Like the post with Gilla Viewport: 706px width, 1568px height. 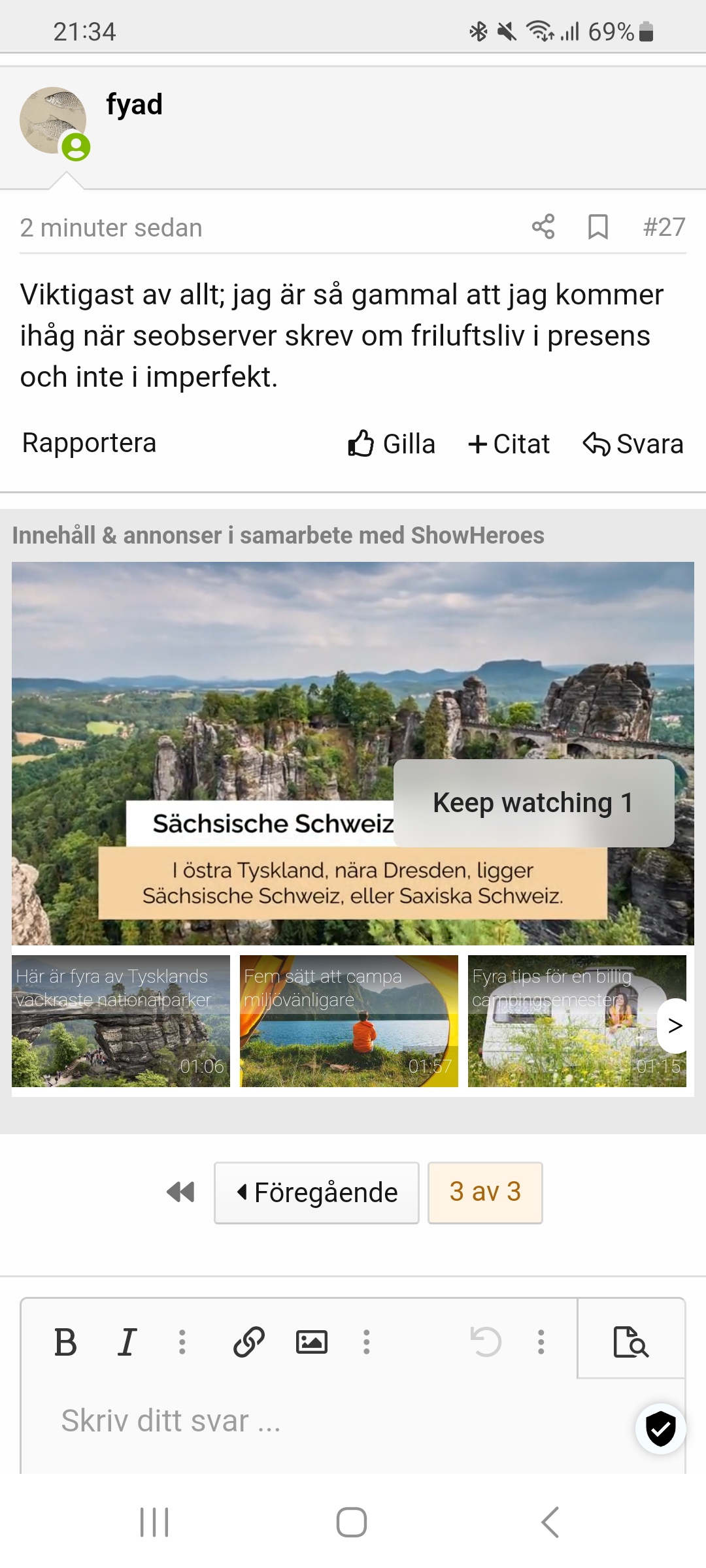point(392,444)
